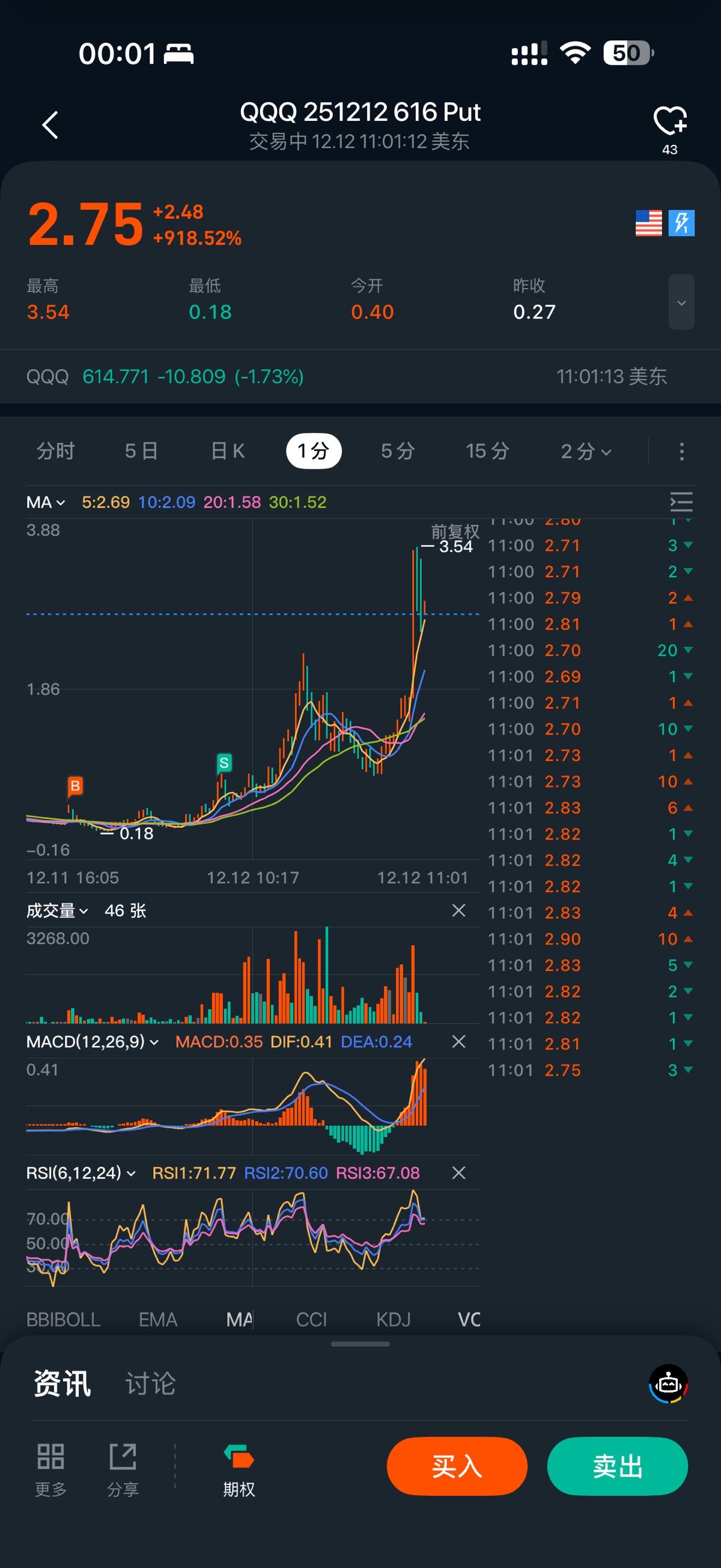Viewport: 721px width, 1568px height.
Task: Close the MACD indicator panel
Action: (459, 1041)
